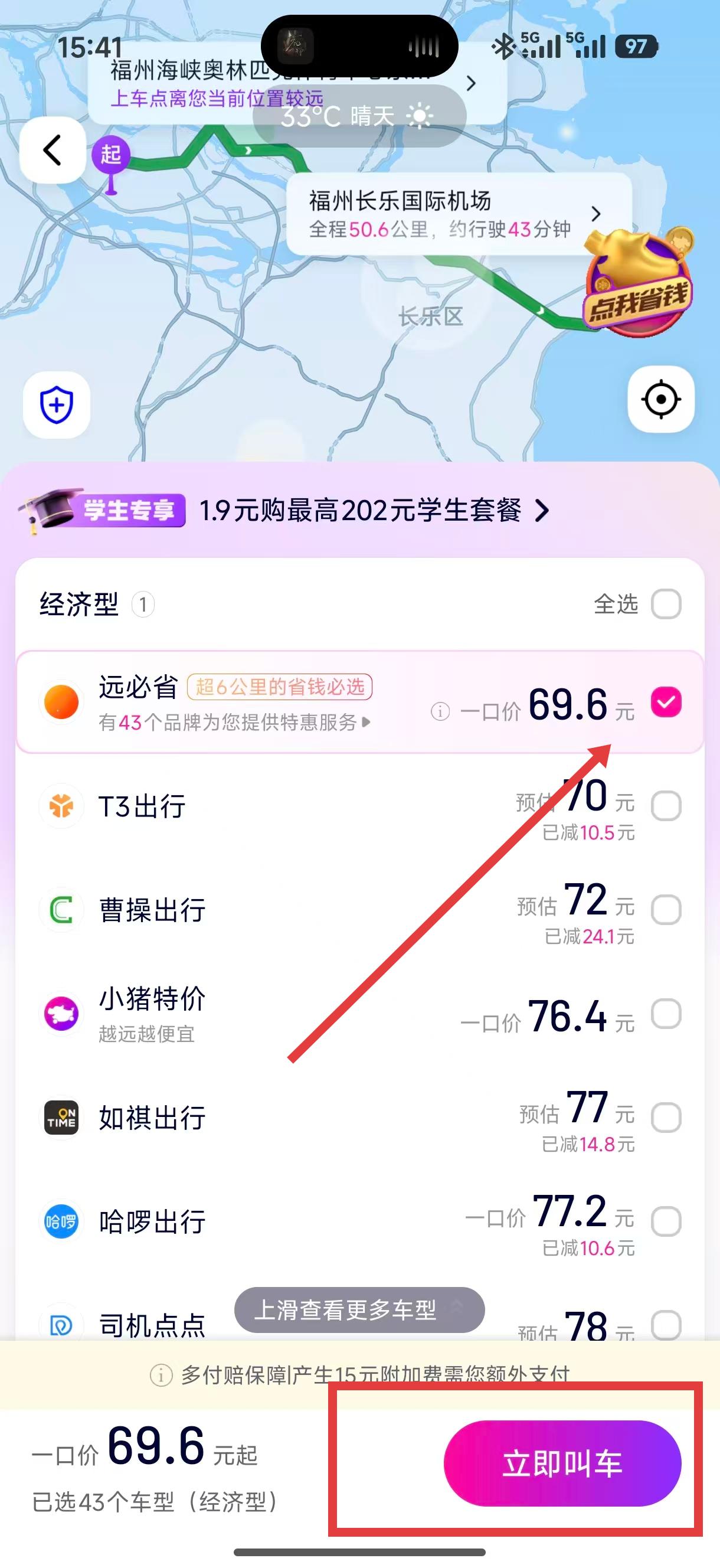View 43 brands offering 特惠 service
Screen dimensions: 720x1568
tap(234, 723)
